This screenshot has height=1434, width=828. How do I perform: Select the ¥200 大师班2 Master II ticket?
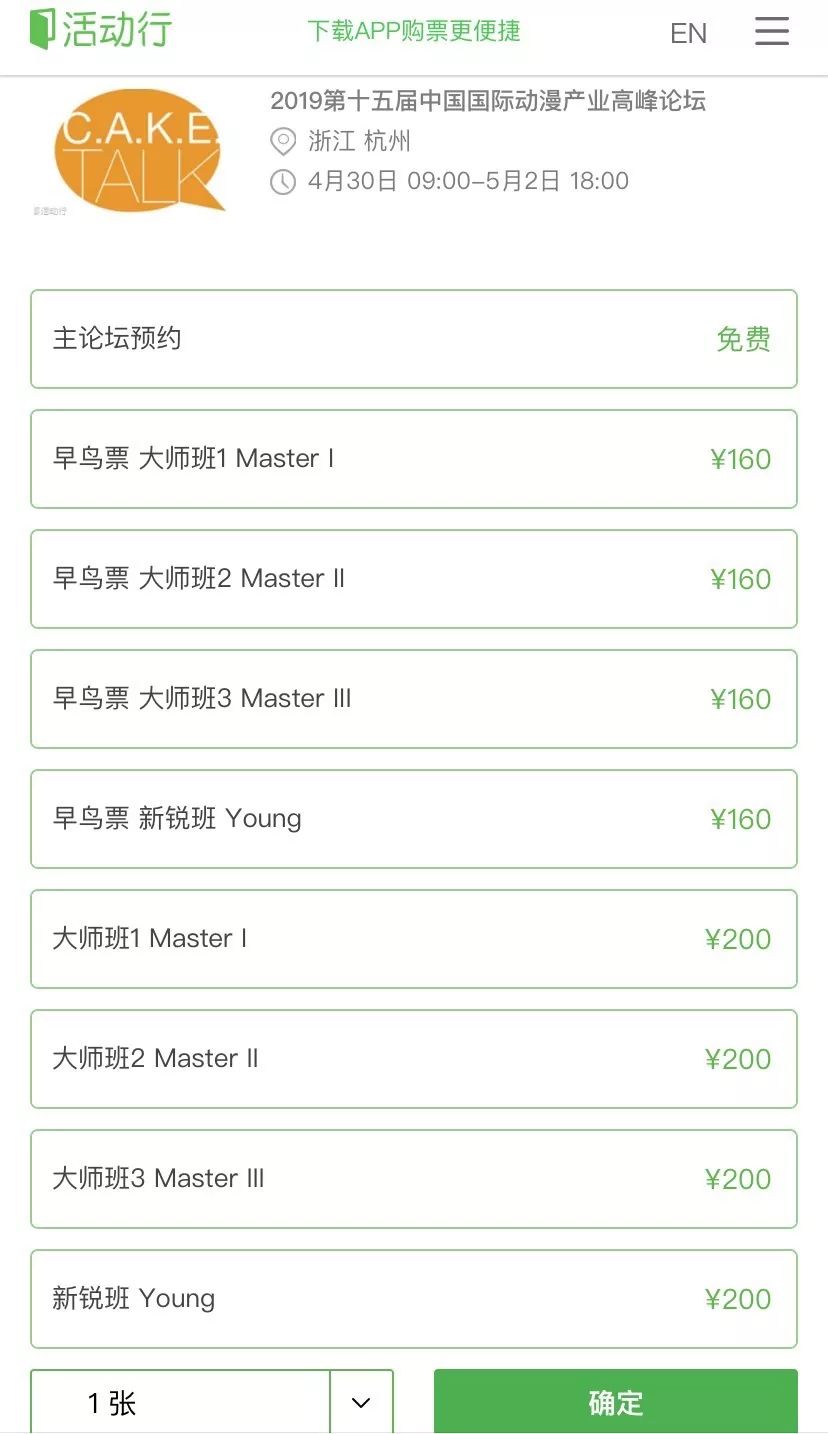pyautogui.click(x=414, y=1059)
